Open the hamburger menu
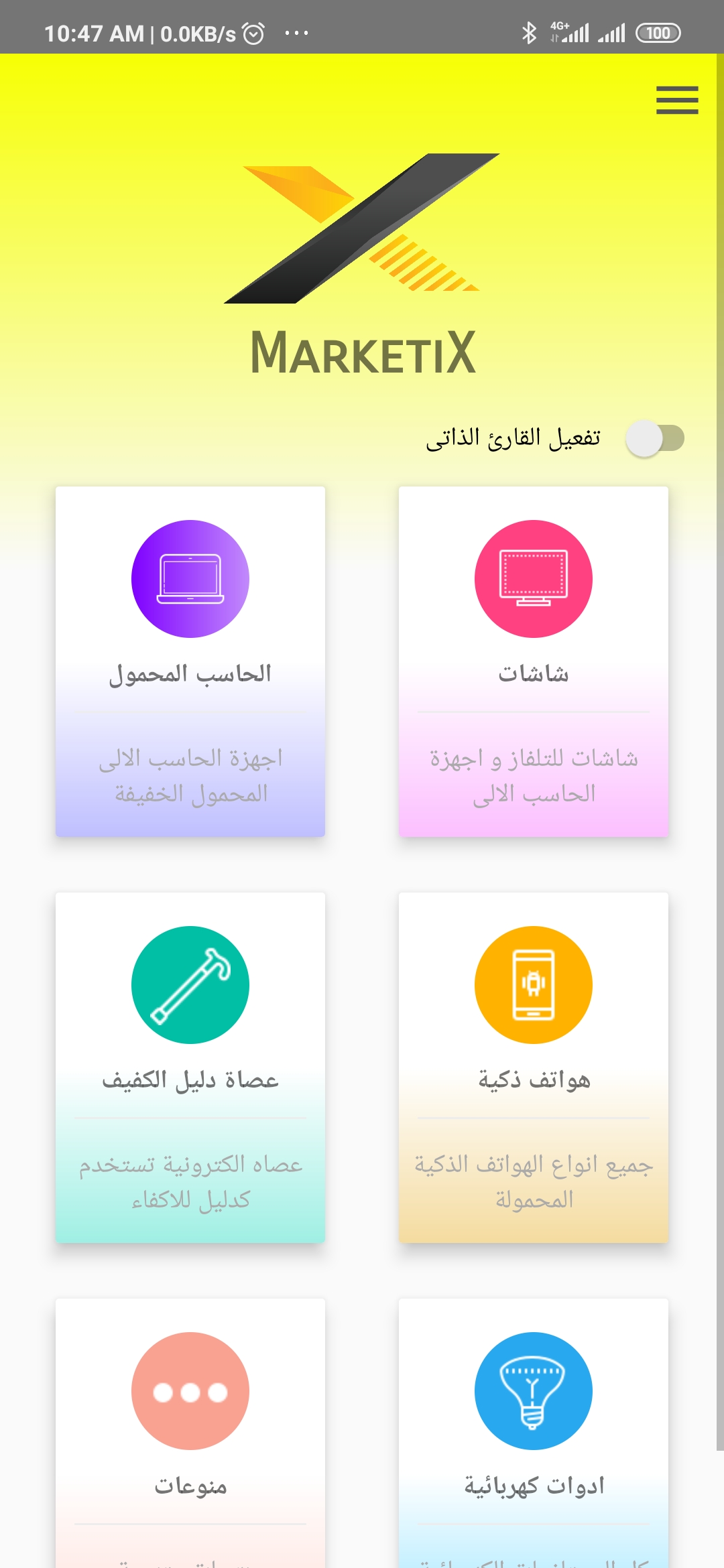Viewport: 724px width, 1568px height. pyautogui.click(x=677, y=101)
